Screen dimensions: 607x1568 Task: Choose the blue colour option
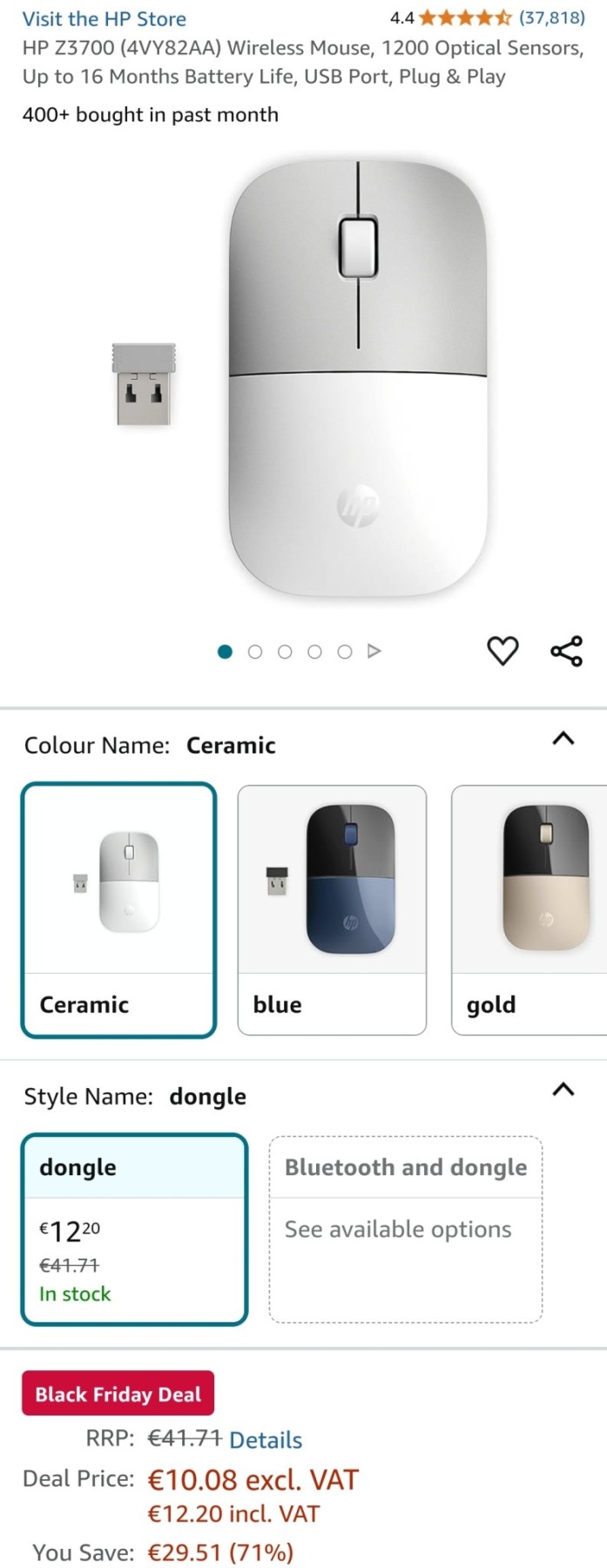(x=332, y=910)
